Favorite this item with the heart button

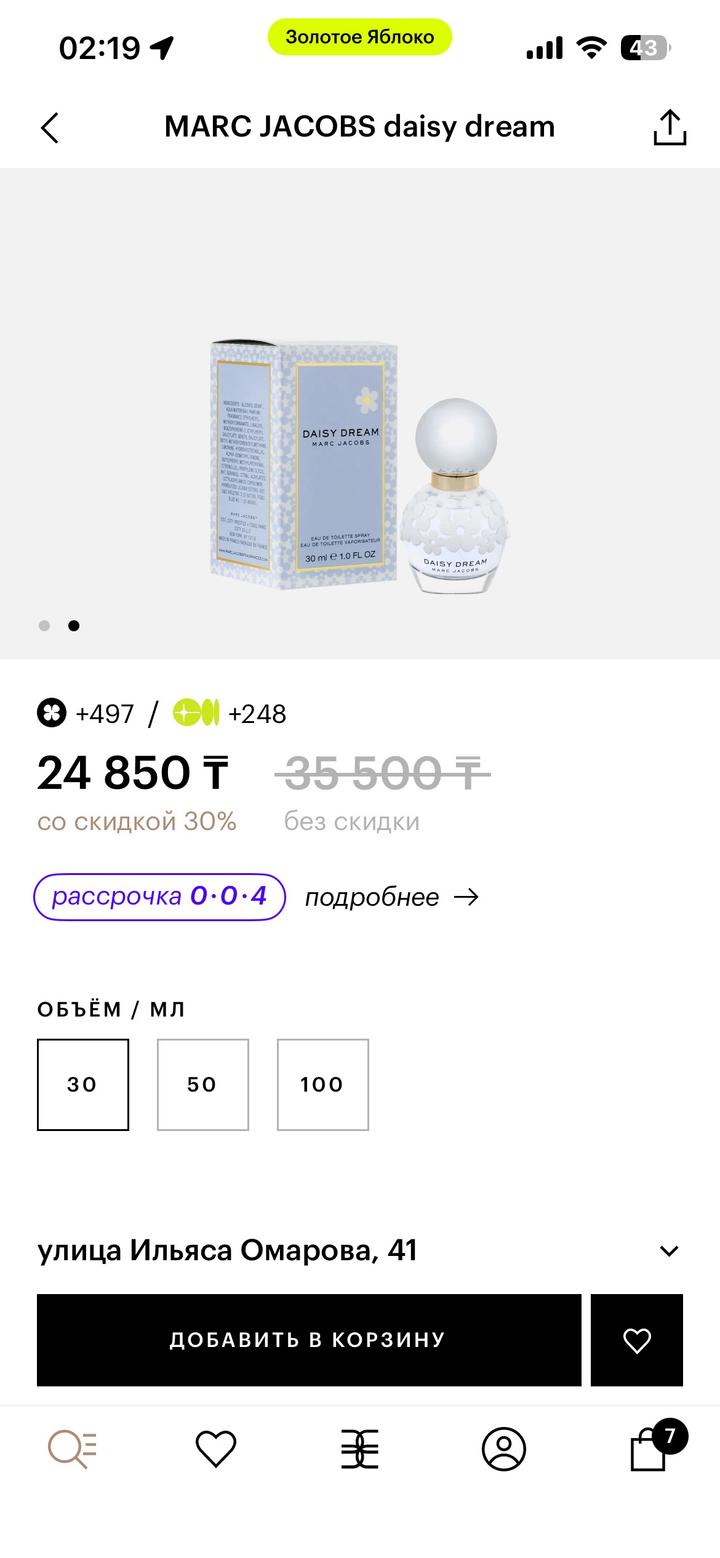pyautogui.click(x=637, y=1340)
